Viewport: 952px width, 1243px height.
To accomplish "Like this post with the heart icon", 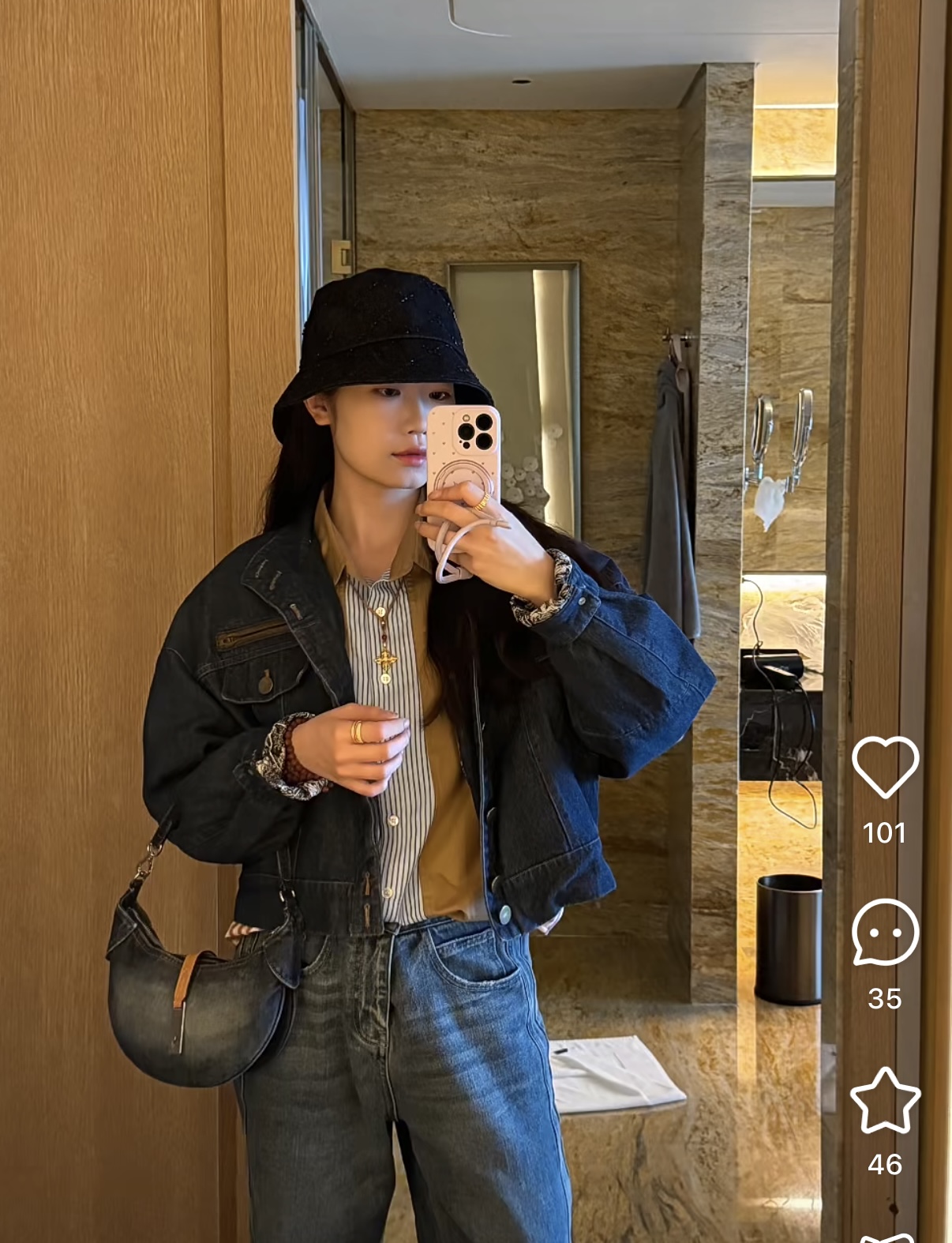I will (885, 767).
